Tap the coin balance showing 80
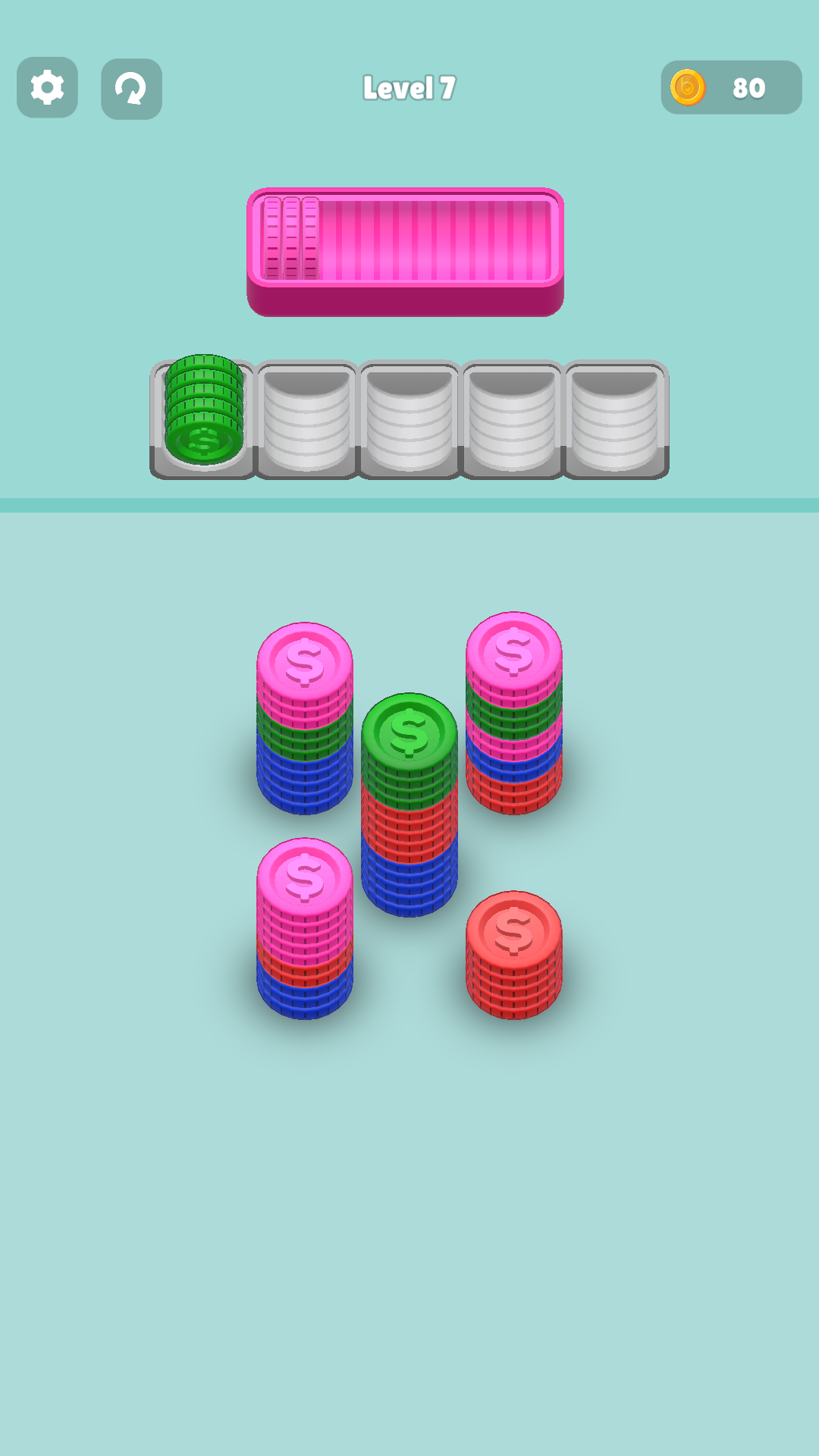Viewport: 819px width, 1456px height. 731,87
